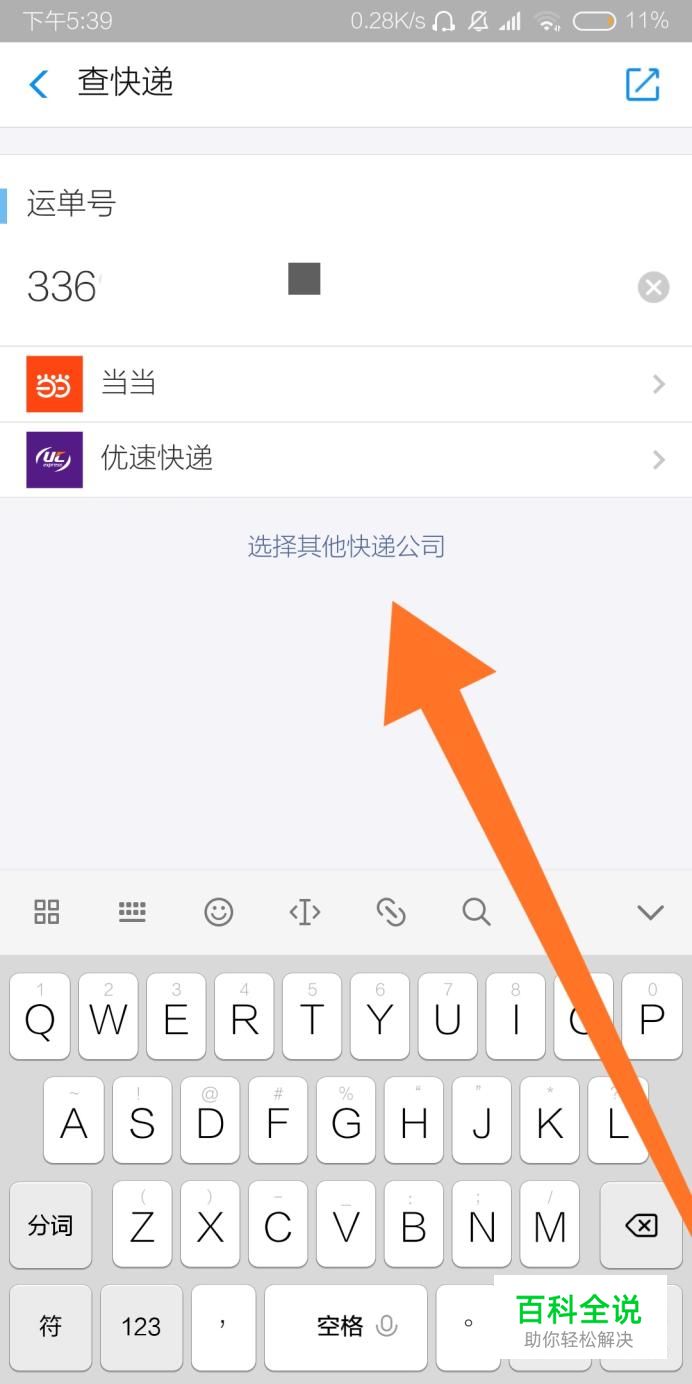Viewport: 692px width, 1384px height.
Task: Open the keyboard layout switcher icon
Action: [132, 912]
